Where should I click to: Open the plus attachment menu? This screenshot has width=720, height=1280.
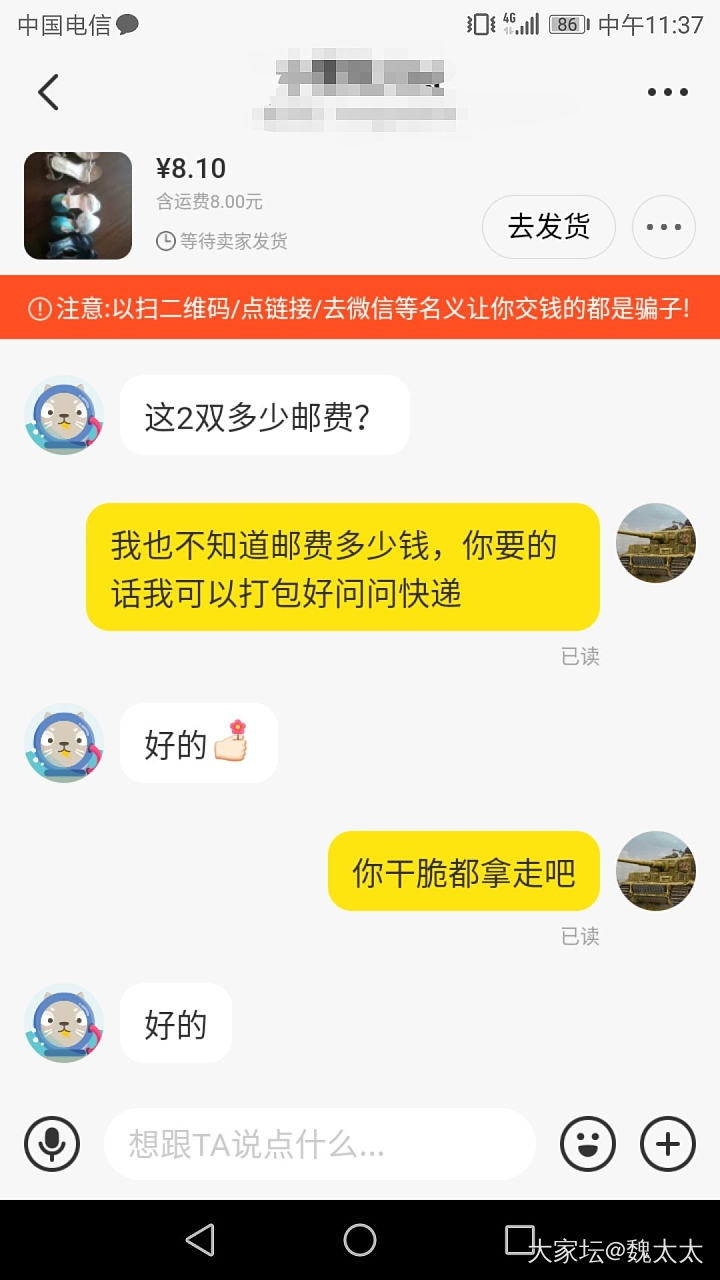[x=667, y=1143]
